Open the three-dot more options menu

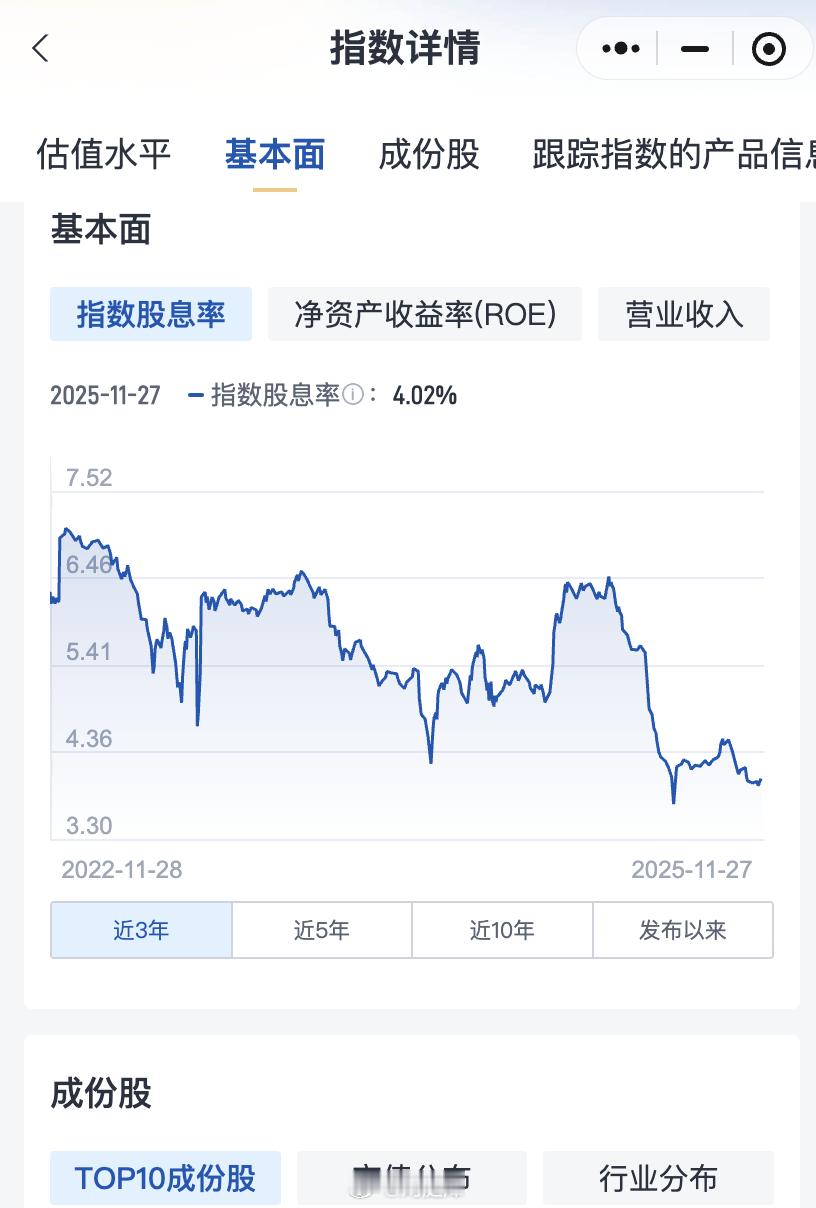pyautogui.click(x=620, y=47)
